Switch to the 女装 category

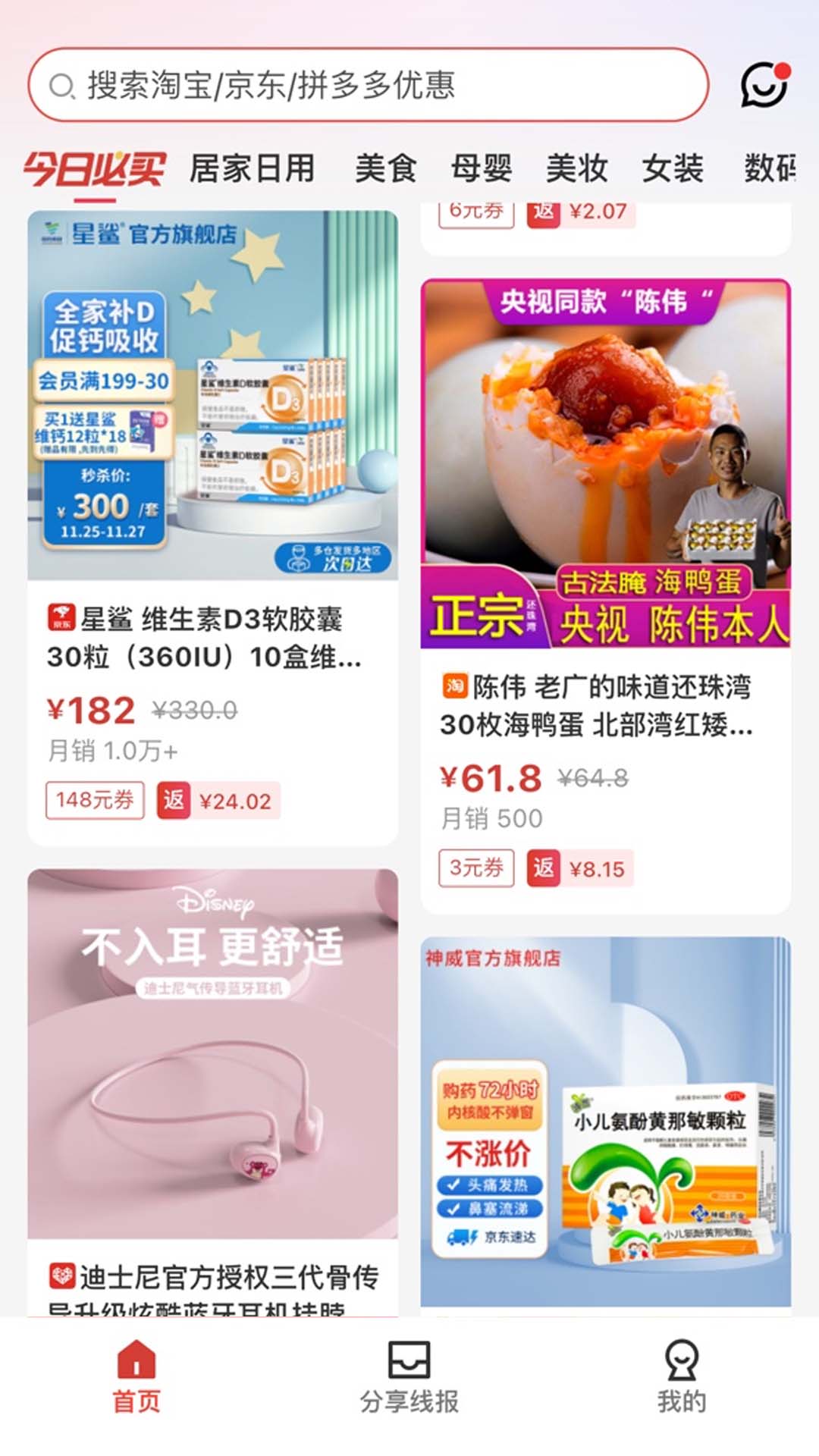(x=673, y=170)
